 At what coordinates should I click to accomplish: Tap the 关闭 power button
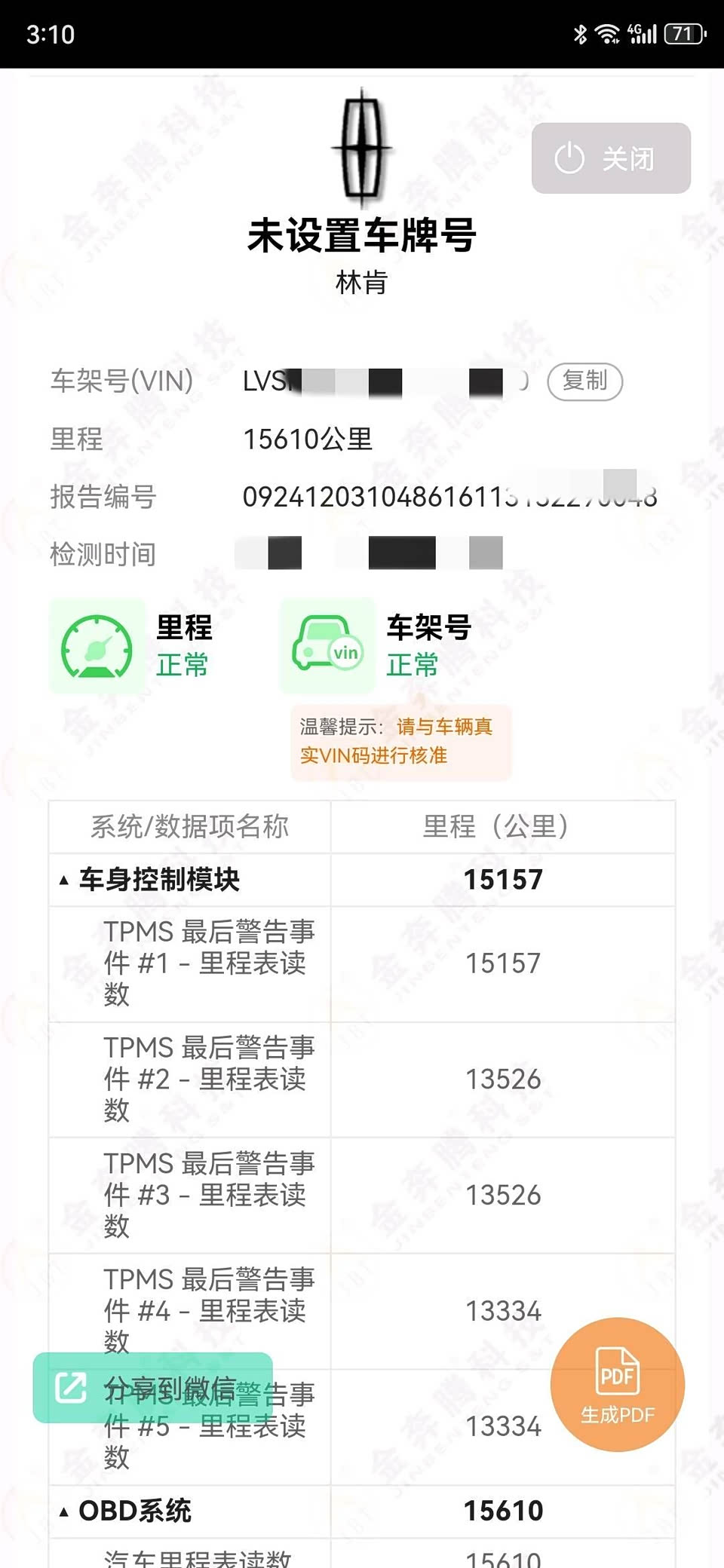click(611, 158)
